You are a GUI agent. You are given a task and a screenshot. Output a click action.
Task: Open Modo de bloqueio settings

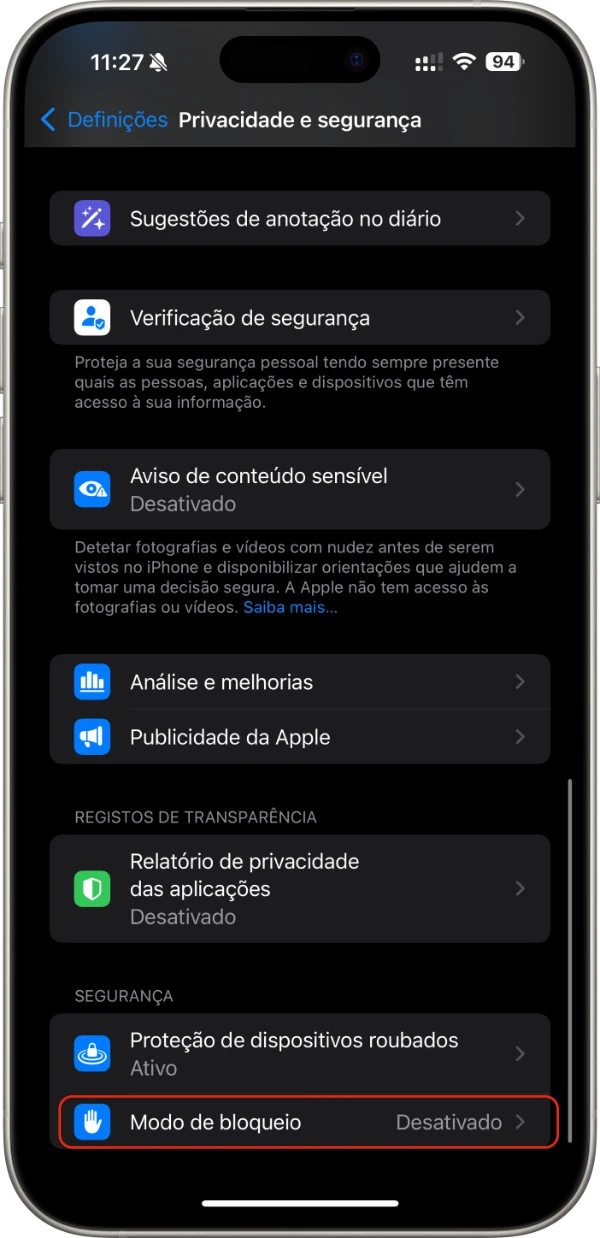[300, 1122]
